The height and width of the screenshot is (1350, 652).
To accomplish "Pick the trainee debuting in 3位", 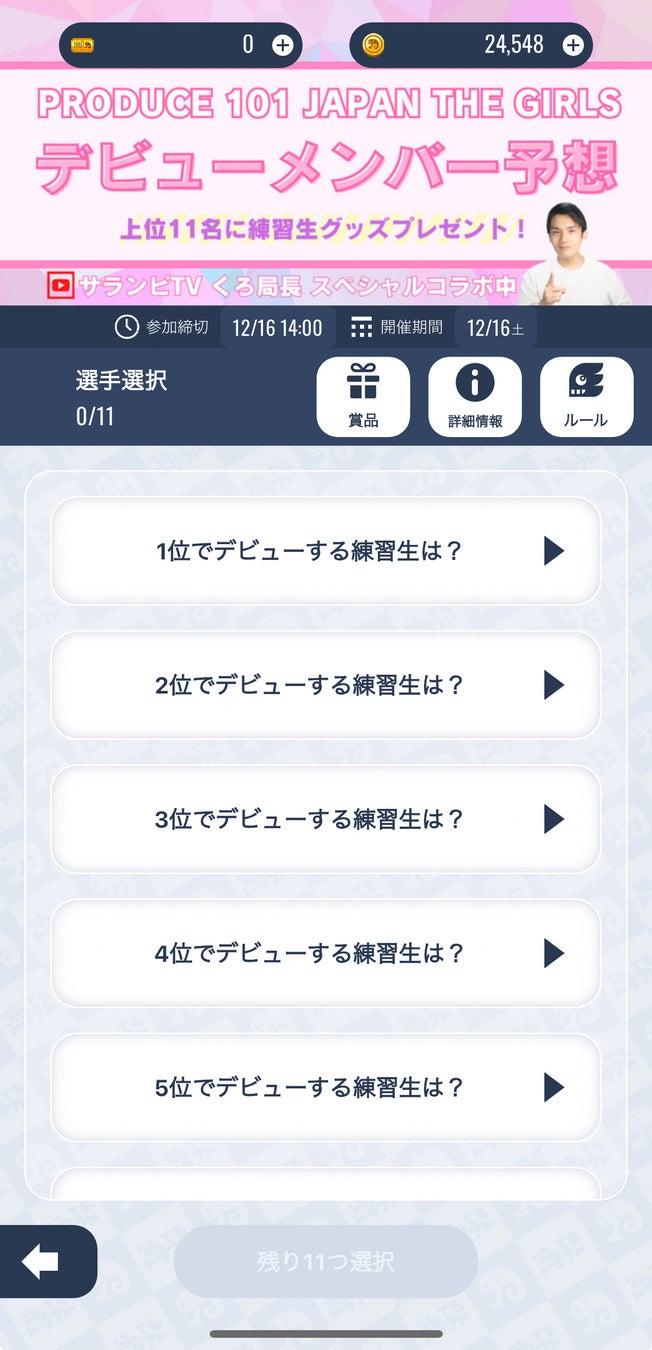I will tap(326, 819).
